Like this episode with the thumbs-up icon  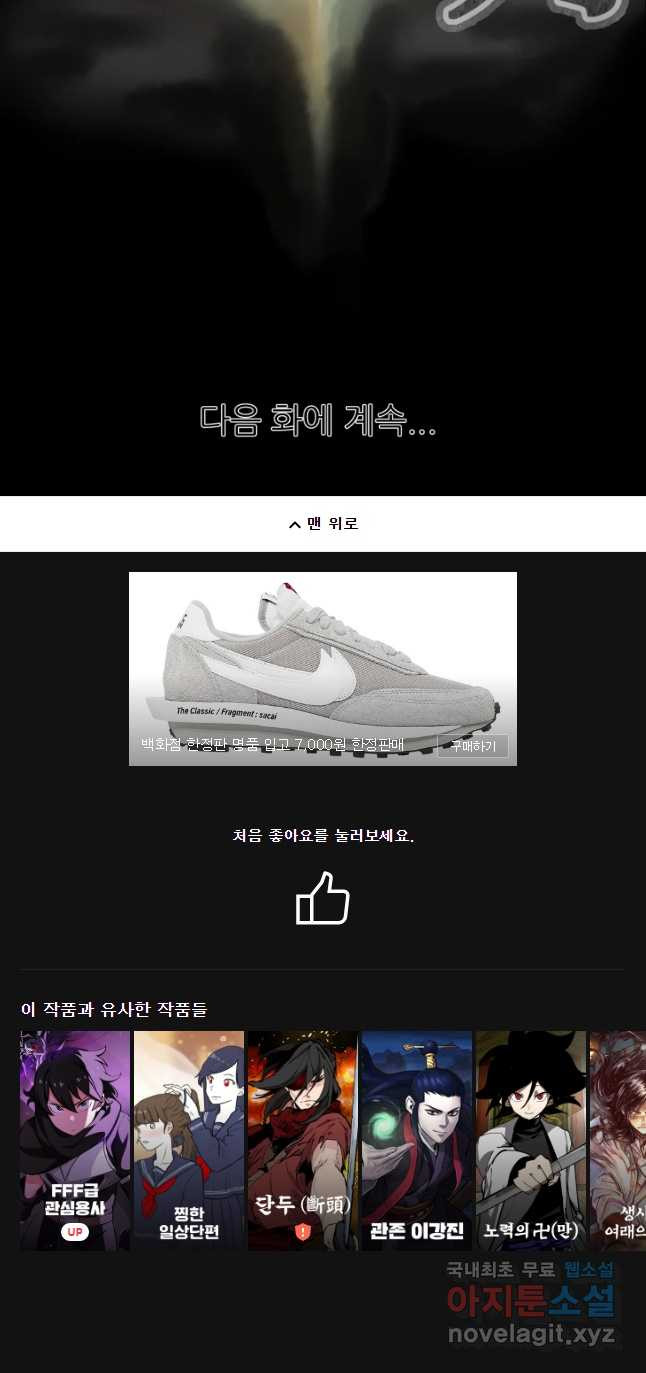click(x=322, y=897)
